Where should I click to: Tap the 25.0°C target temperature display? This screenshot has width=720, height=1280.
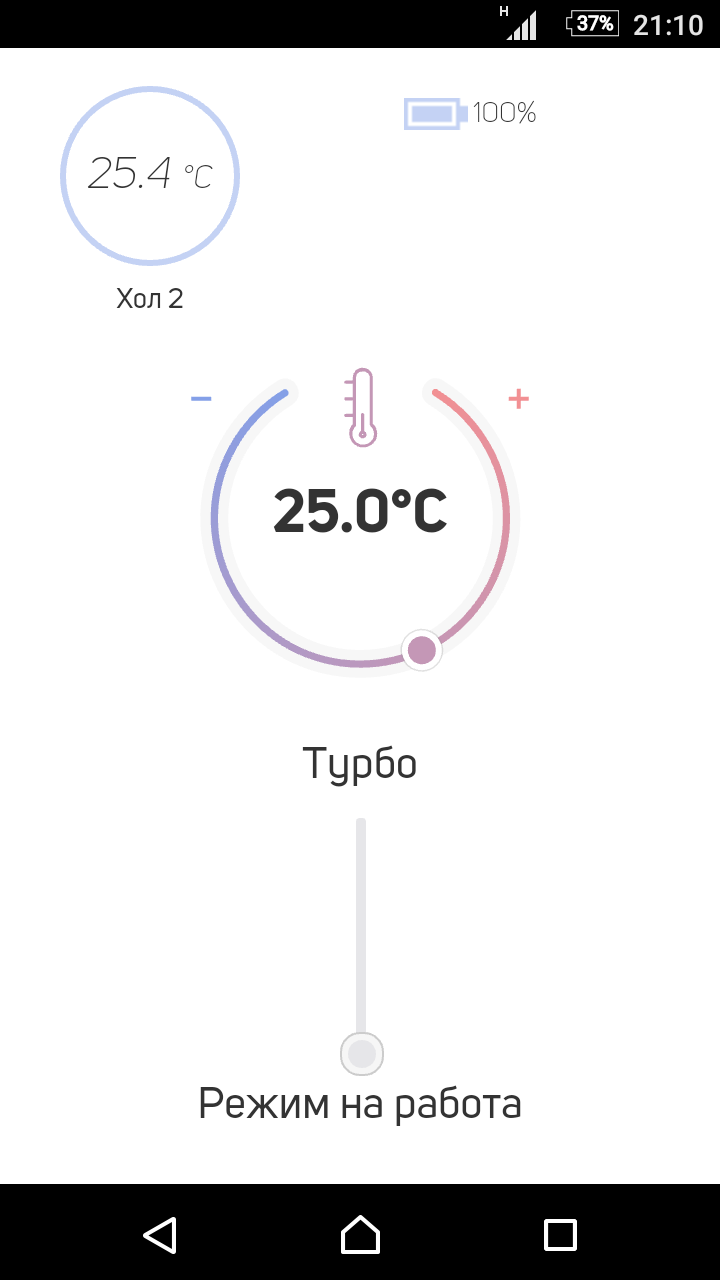[x=360, y=515]
